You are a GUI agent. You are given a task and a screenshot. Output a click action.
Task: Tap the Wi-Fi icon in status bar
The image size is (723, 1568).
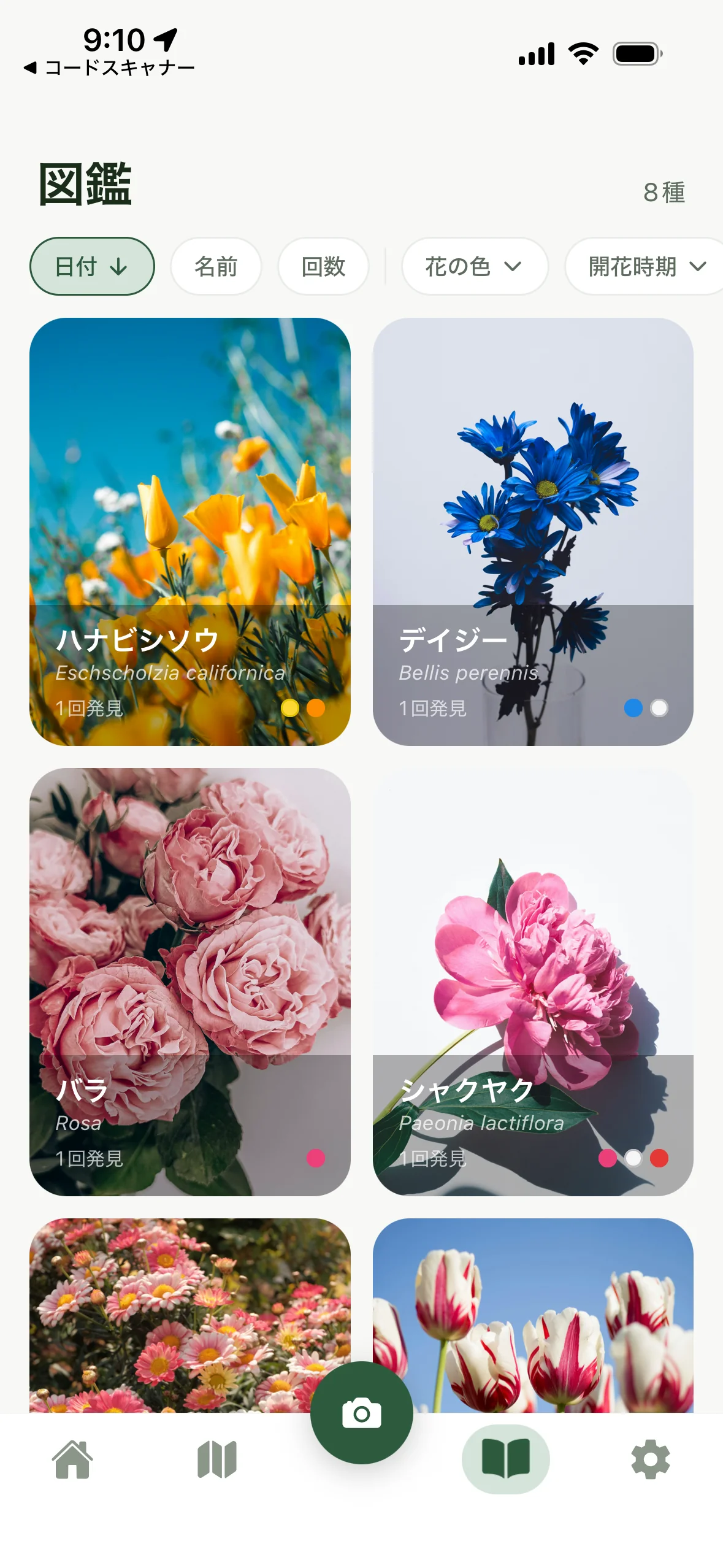[583, 54]
